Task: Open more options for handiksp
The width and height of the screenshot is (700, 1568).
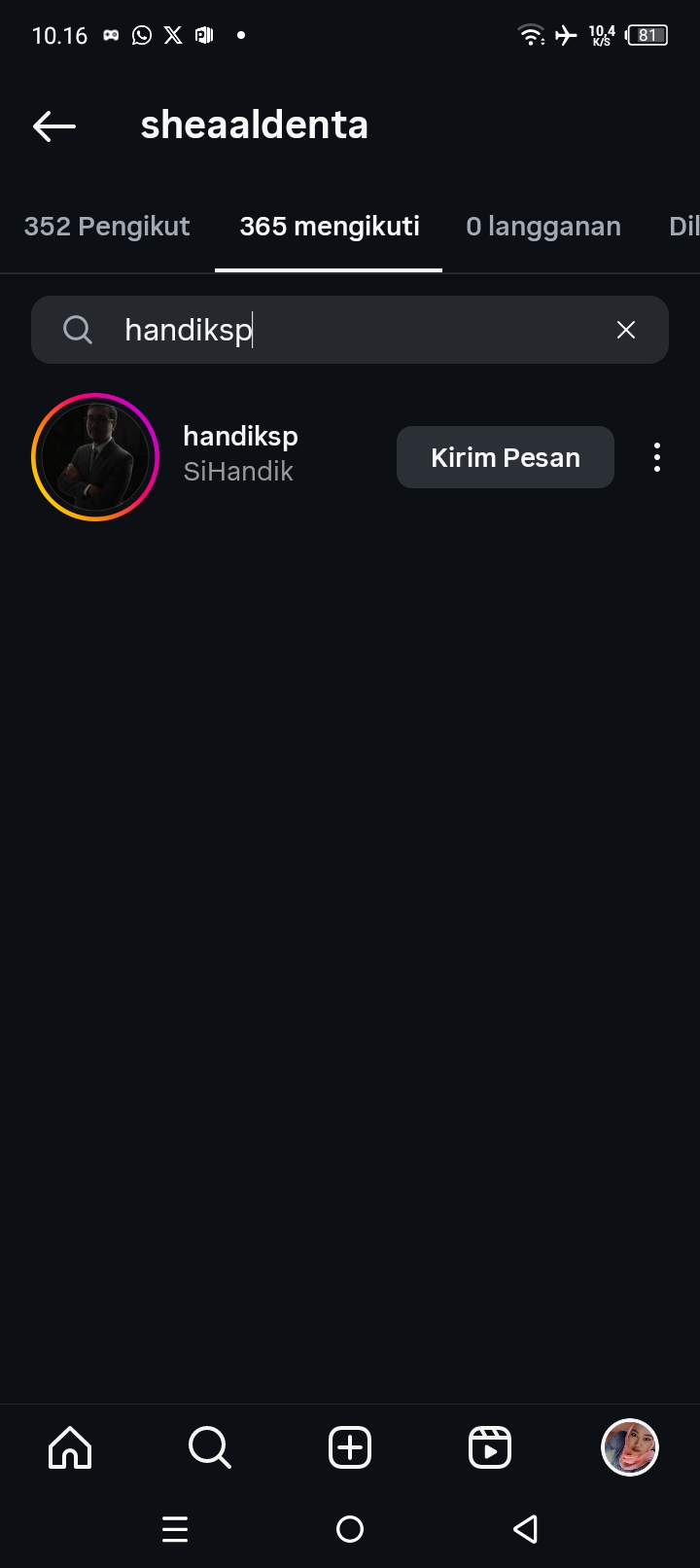Action: 657,457
